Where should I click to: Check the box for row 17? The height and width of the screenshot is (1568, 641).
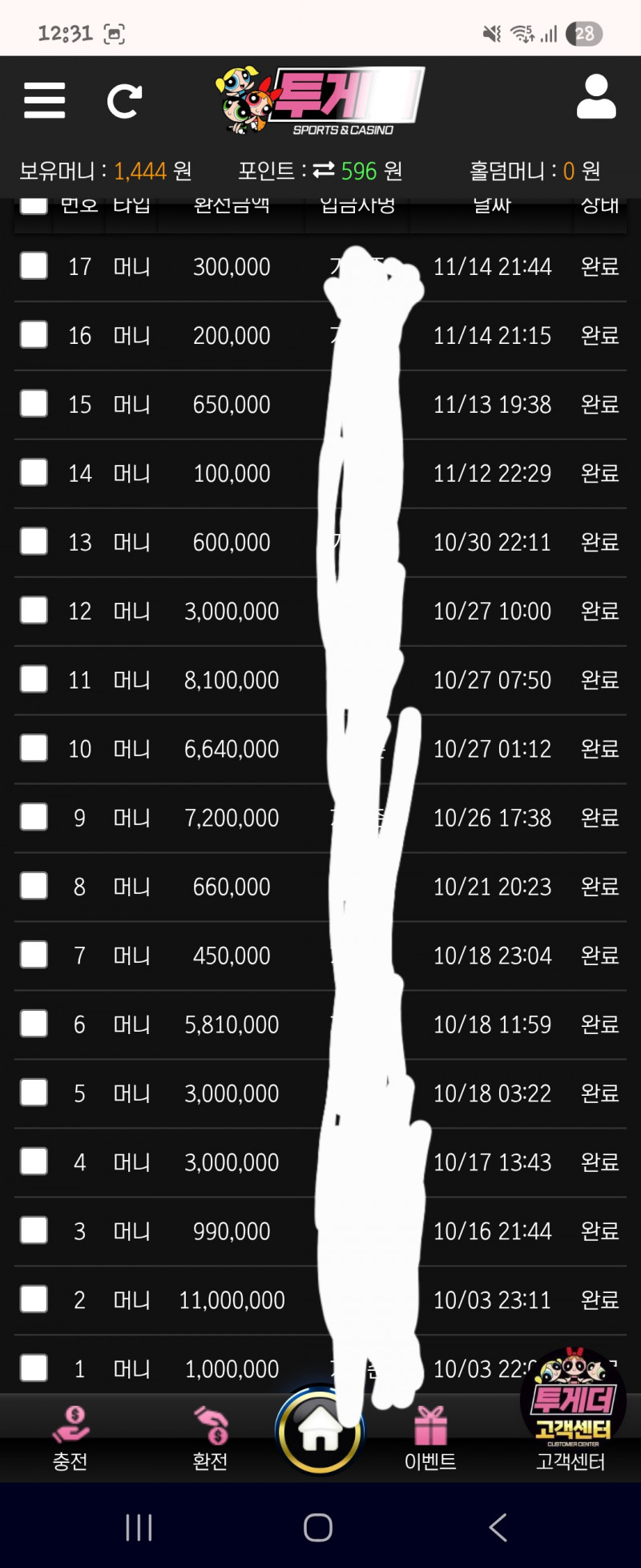point(34,266)
